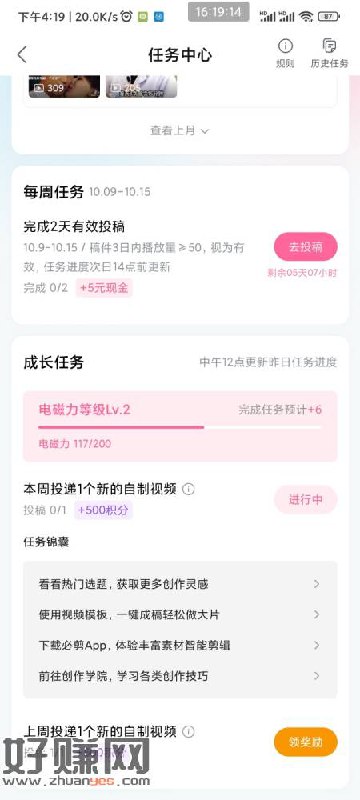This screenshot has width=360, height=800.
Task: Open 使用视频模板,一键成稿轻松做大片
Action: point(180,615)
